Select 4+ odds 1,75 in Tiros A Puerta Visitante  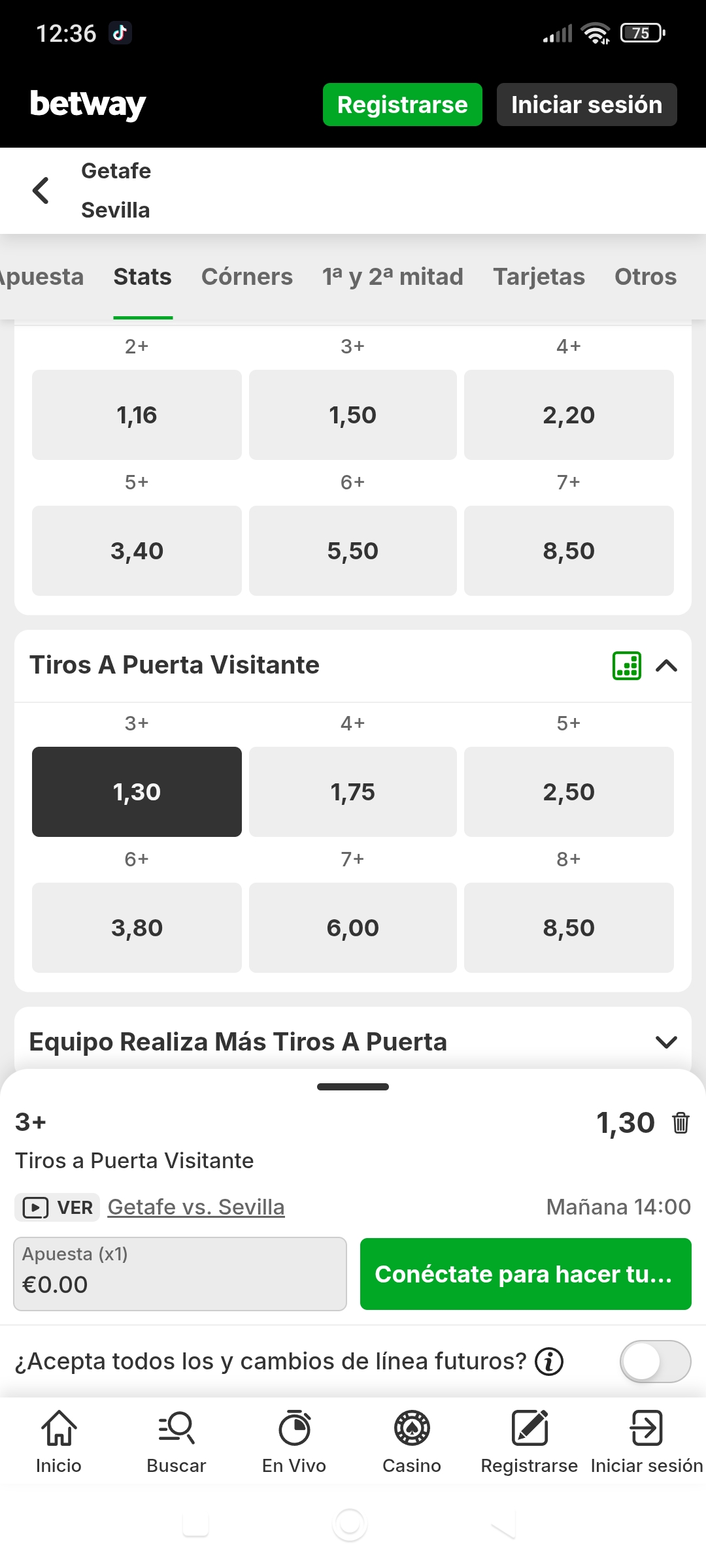click(352, 792)
